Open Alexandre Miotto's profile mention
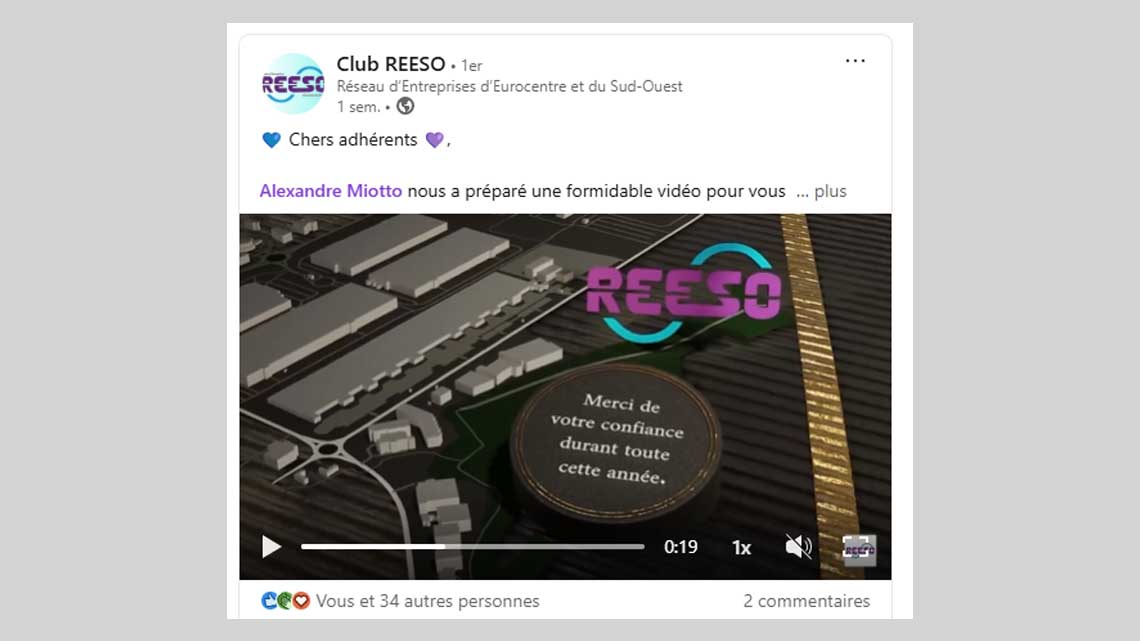 (331, 191)
